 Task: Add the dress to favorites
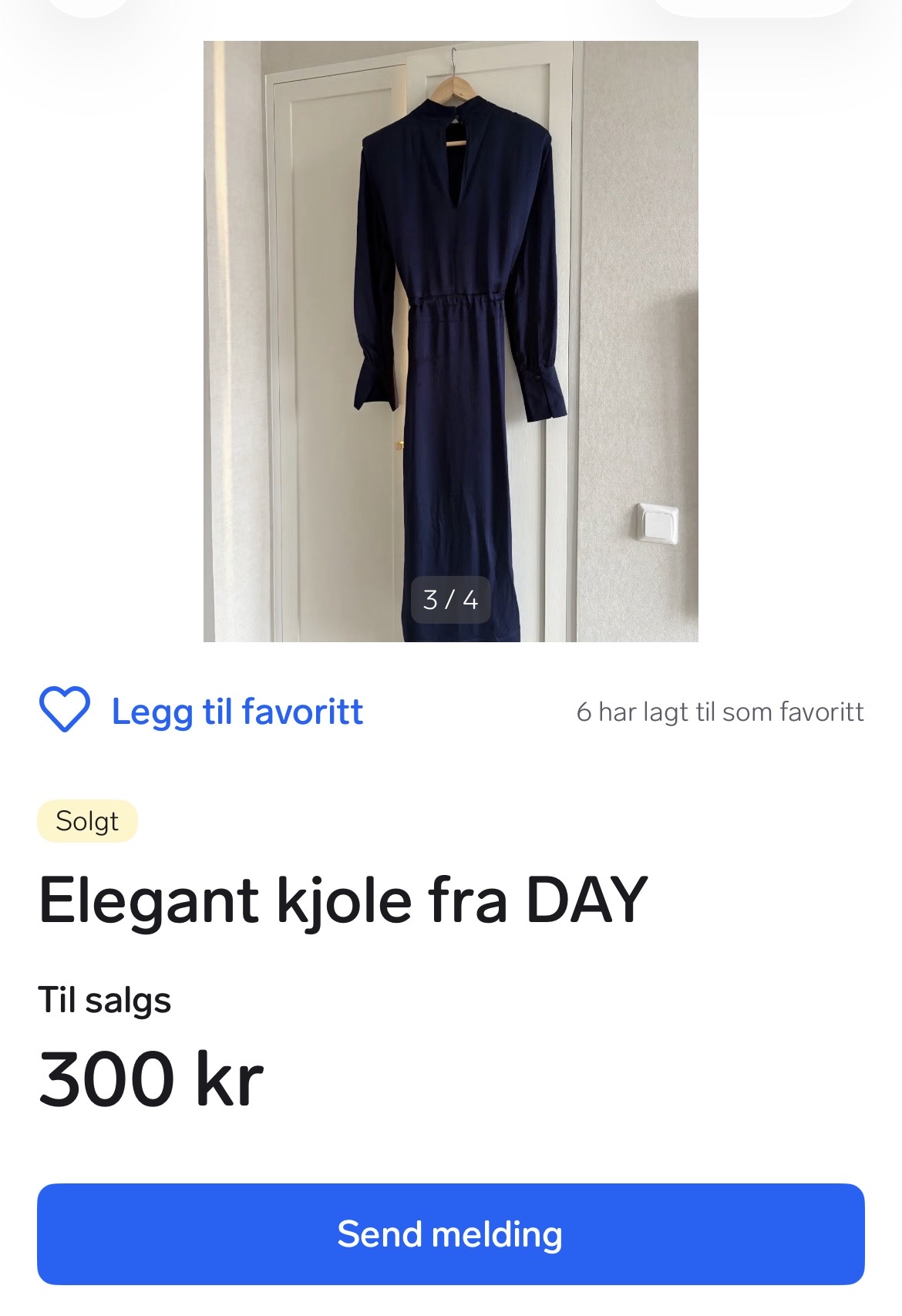[201, 710]
